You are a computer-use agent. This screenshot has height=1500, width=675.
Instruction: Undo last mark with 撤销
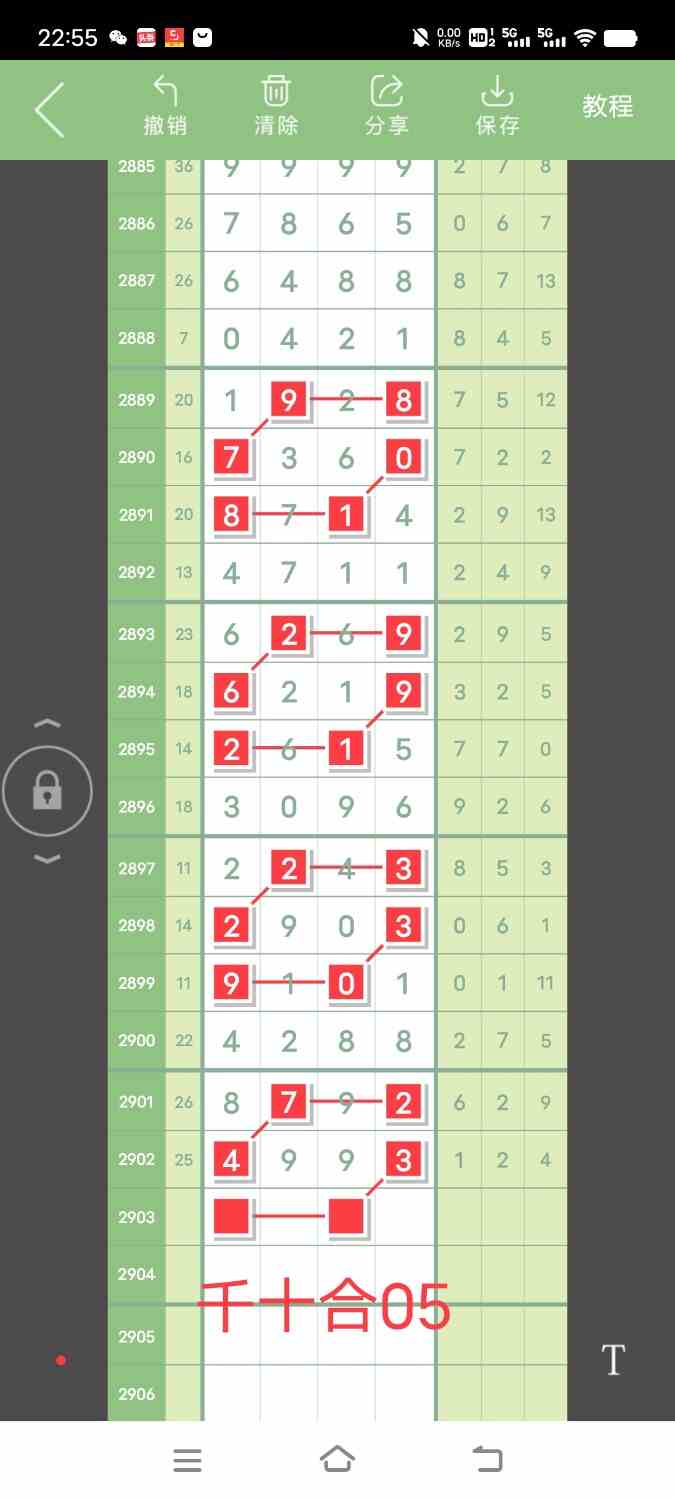(165, 106)
